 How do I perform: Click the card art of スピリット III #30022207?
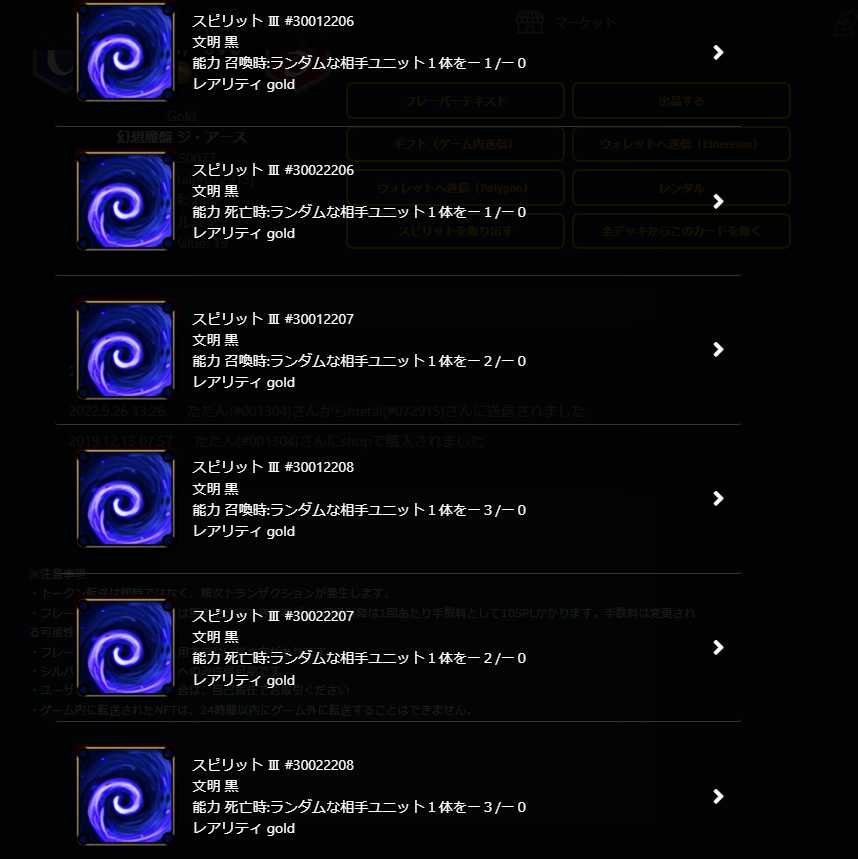[x=124, y=647]
